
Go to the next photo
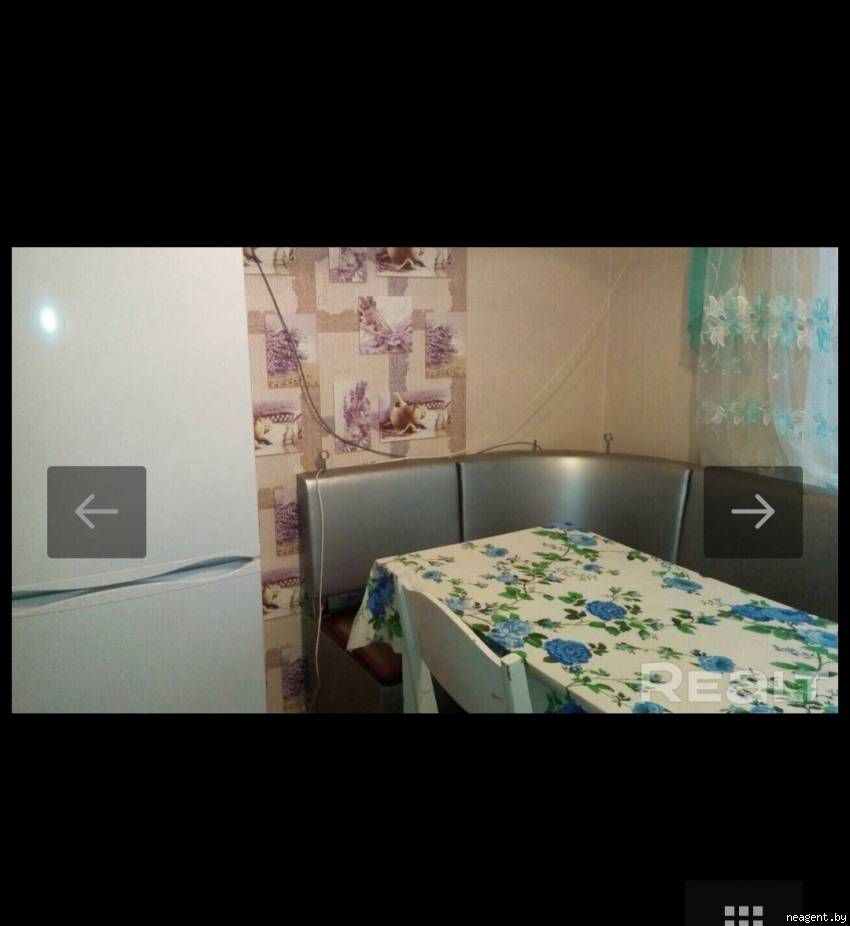pyautogui.click(x=752, y=512)
